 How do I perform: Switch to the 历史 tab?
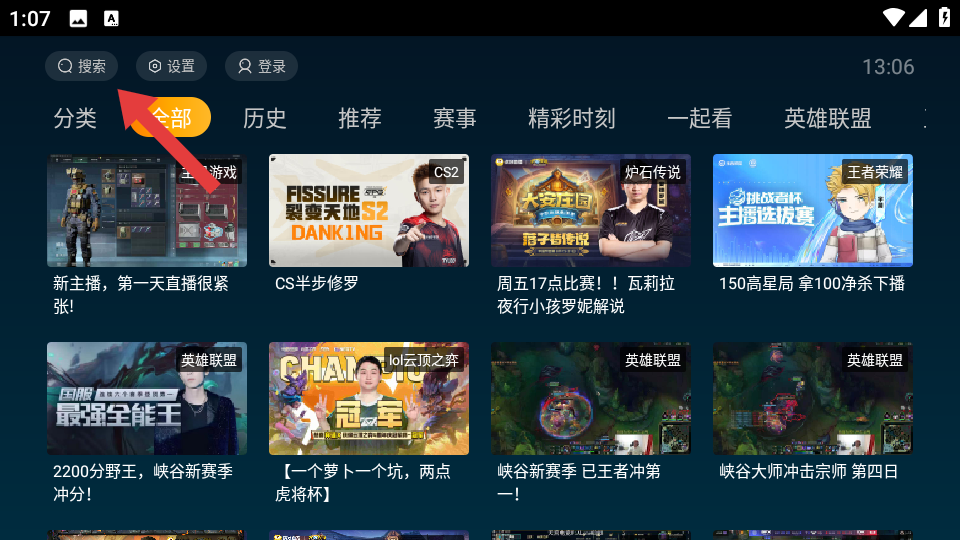click(x=265, y=118)
